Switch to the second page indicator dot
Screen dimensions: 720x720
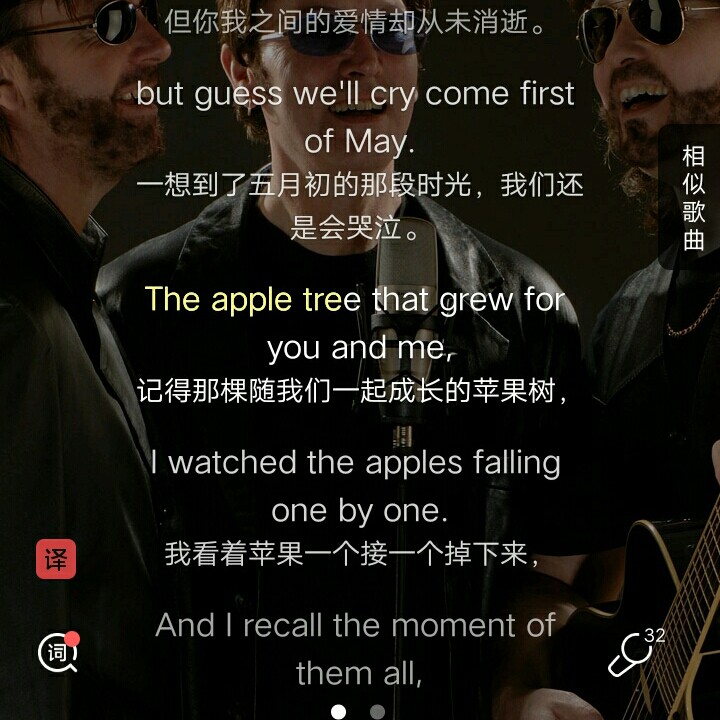[377, 712]
